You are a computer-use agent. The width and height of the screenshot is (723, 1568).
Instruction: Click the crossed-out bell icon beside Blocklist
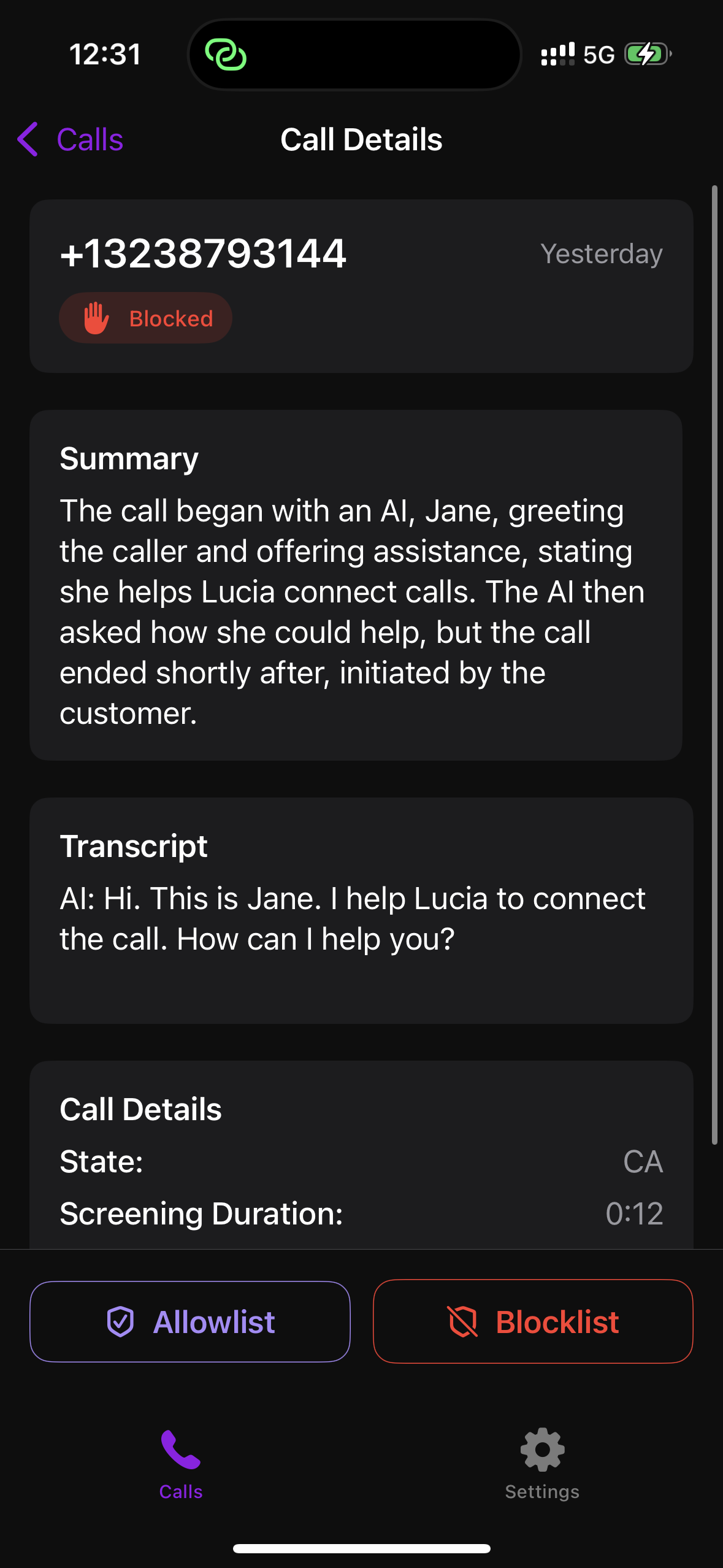(464, 1321)
